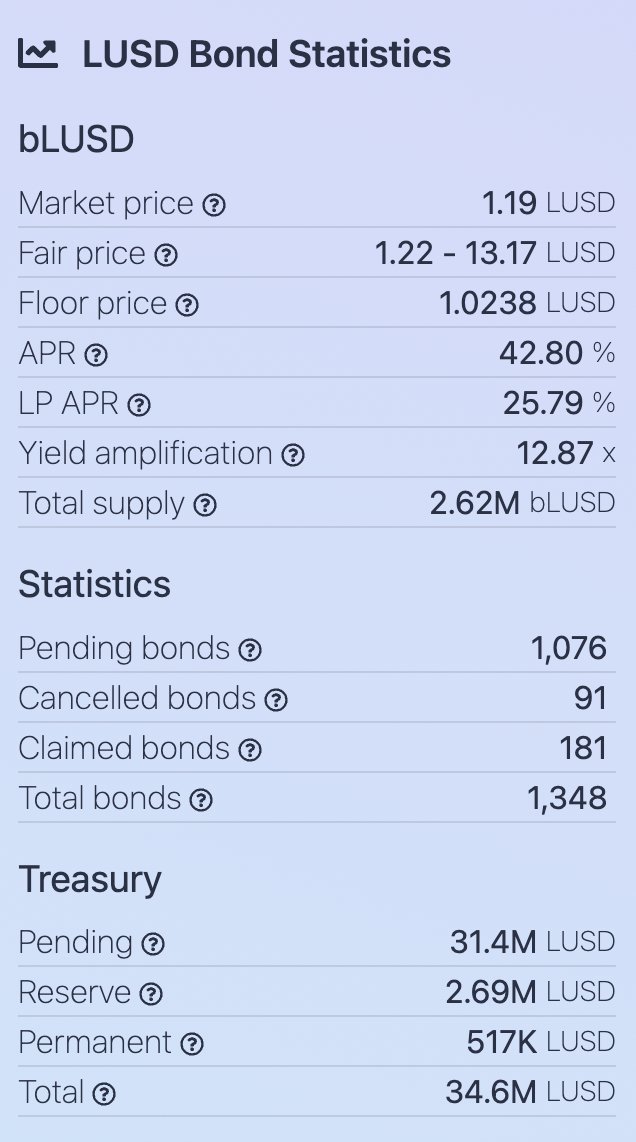
Task: Show the Fair price info tooltip
Action: (167, 255)
